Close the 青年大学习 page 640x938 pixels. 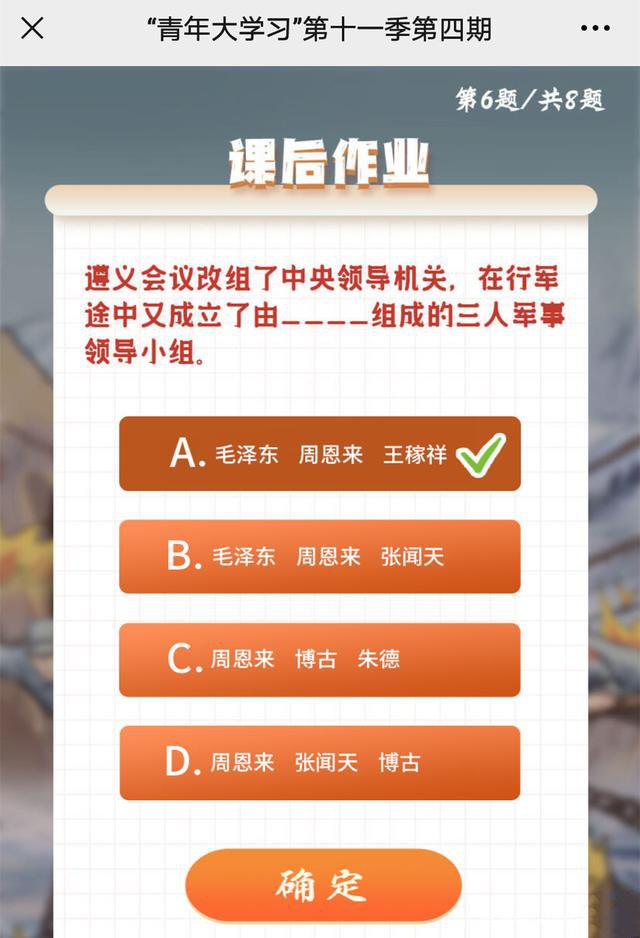32,29
